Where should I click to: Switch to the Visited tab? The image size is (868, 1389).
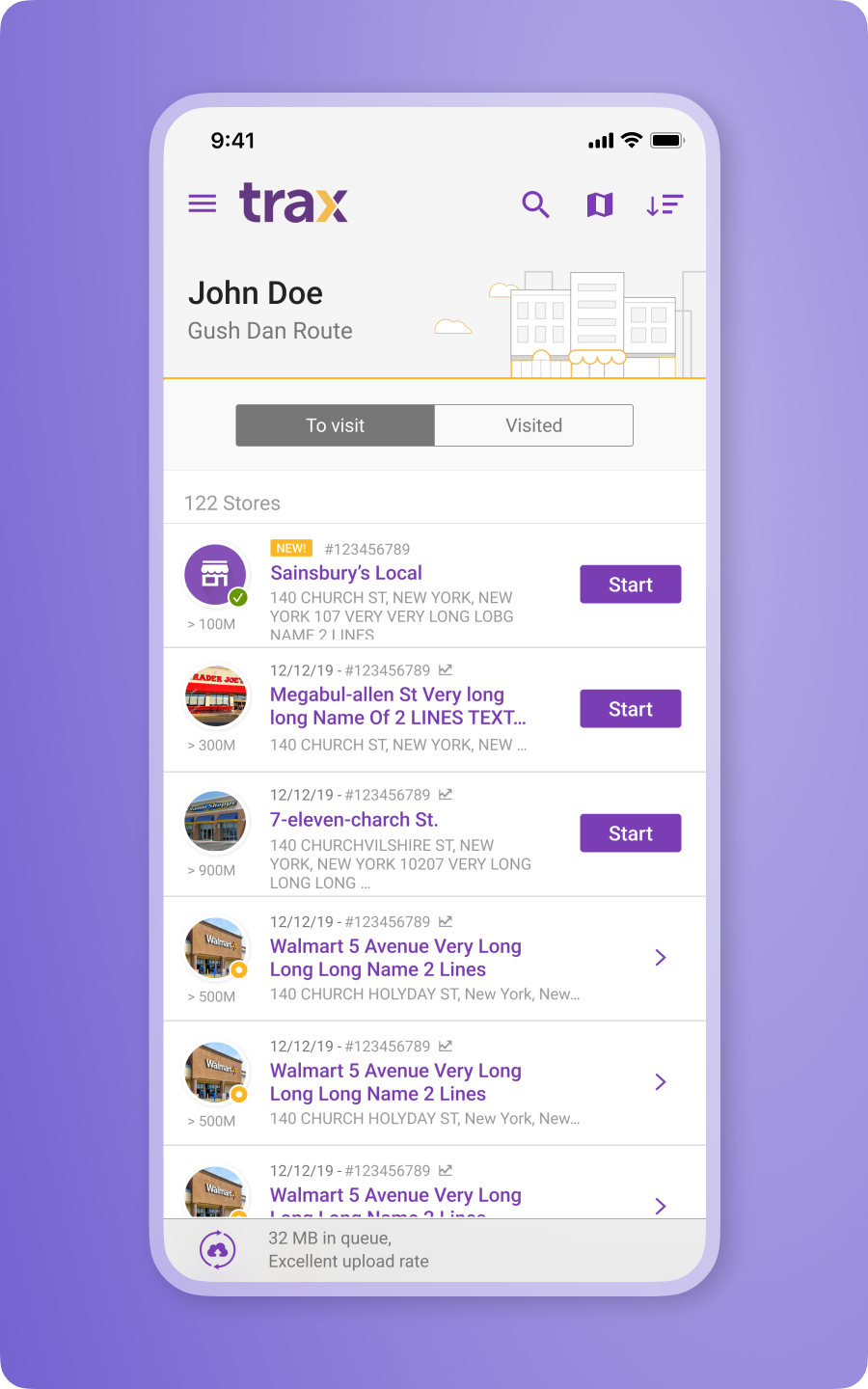(x=534, y=425)
